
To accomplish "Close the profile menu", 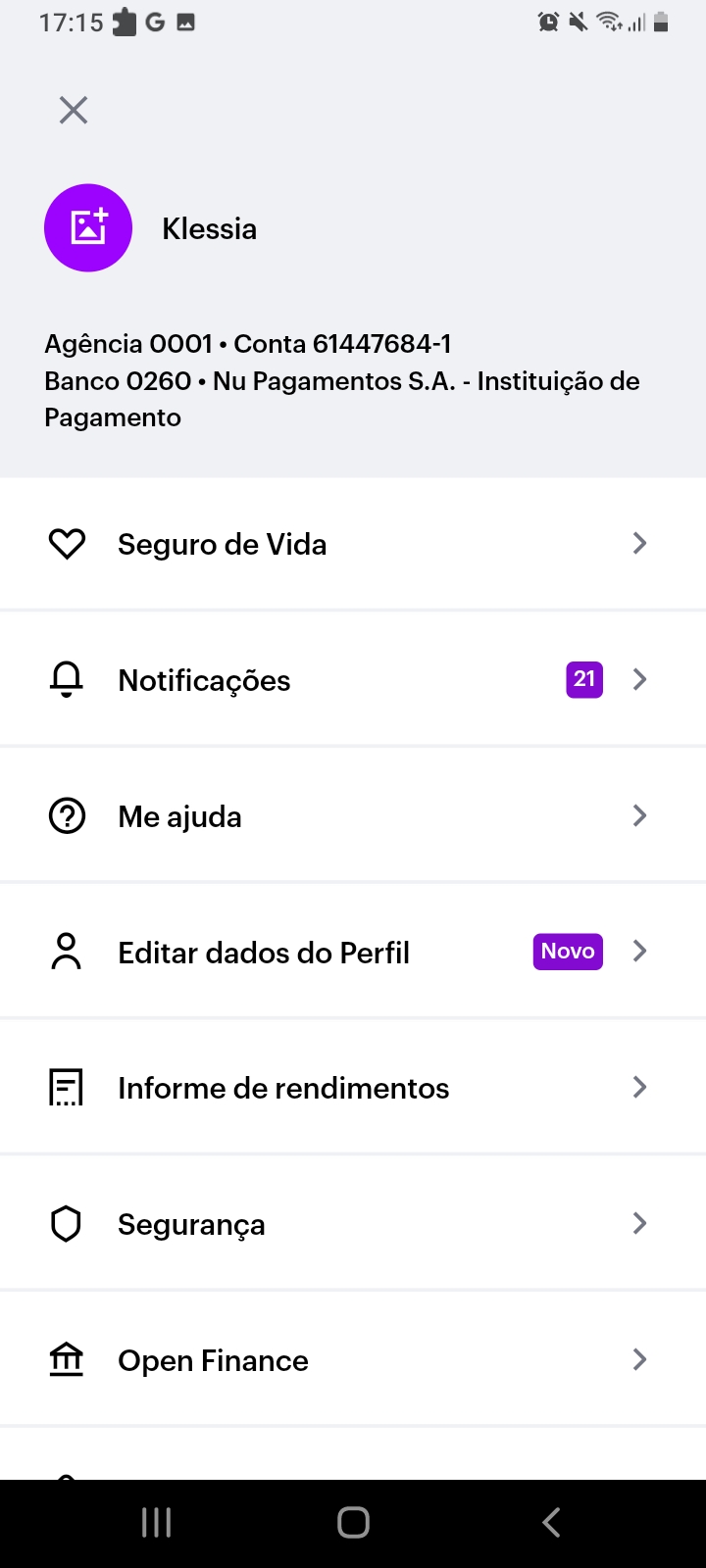I will (x=74, y=110).
